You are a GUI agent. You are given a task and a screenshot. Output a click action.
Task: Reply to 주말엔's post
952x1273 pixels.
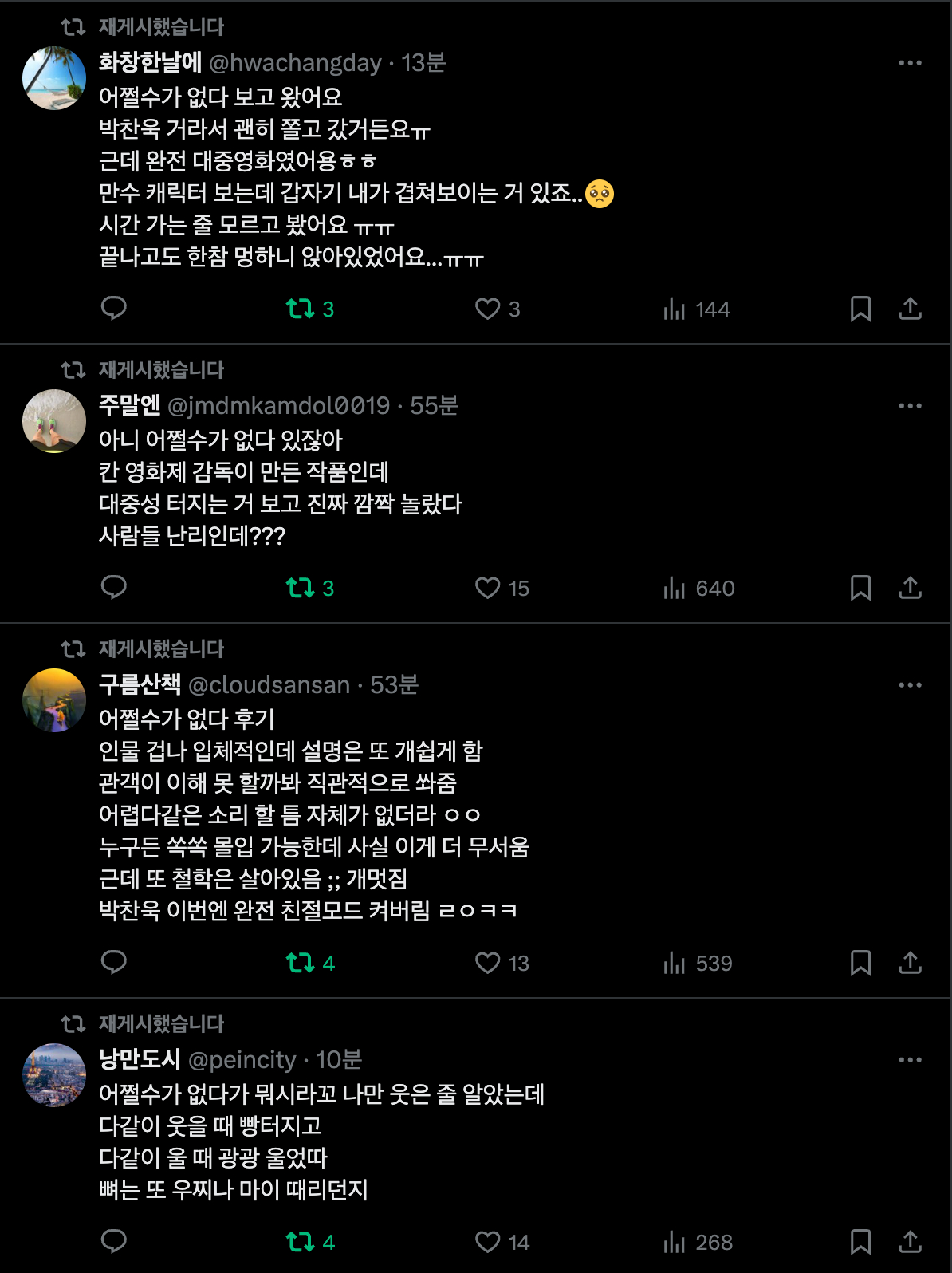point(114,588)
